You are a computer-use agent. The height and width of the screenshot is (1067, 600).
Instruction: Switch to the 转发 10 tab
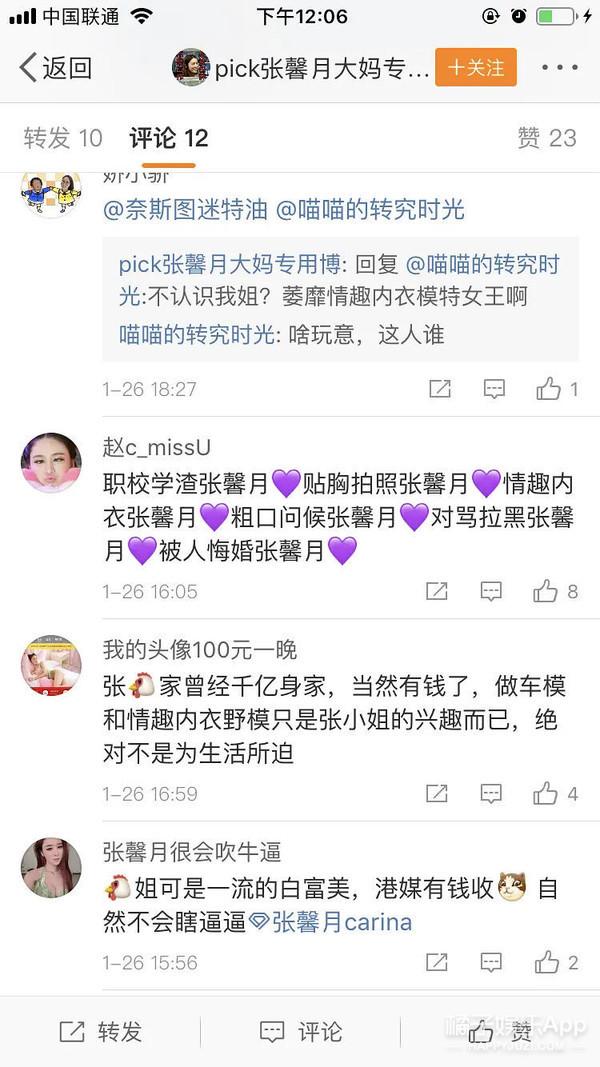[63, 138]
